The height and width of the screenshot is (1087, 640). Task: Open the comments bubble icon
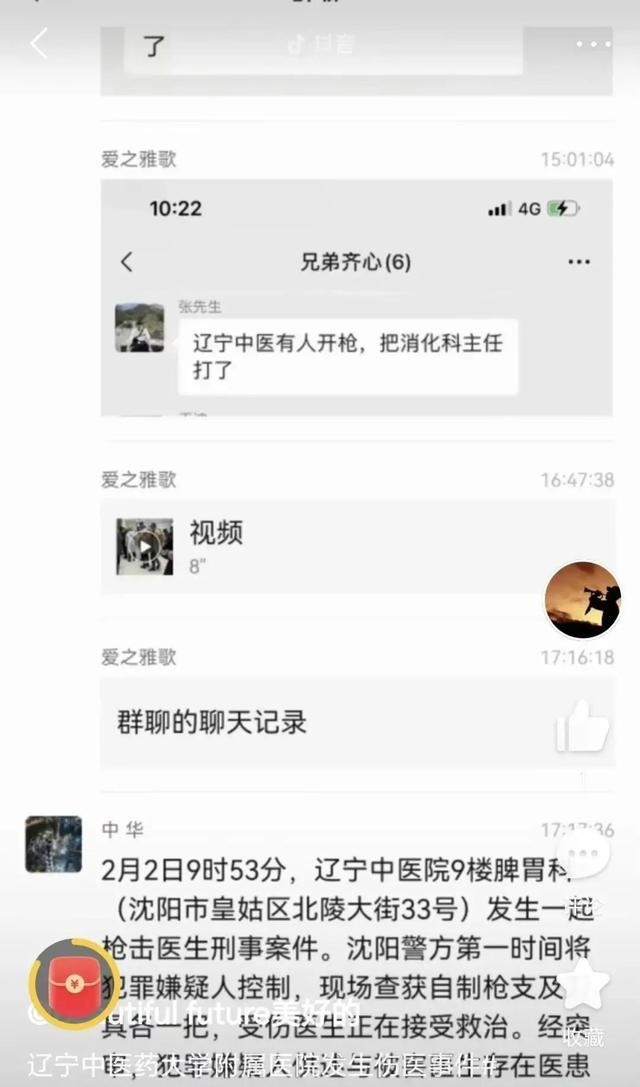tap(583, 858)
